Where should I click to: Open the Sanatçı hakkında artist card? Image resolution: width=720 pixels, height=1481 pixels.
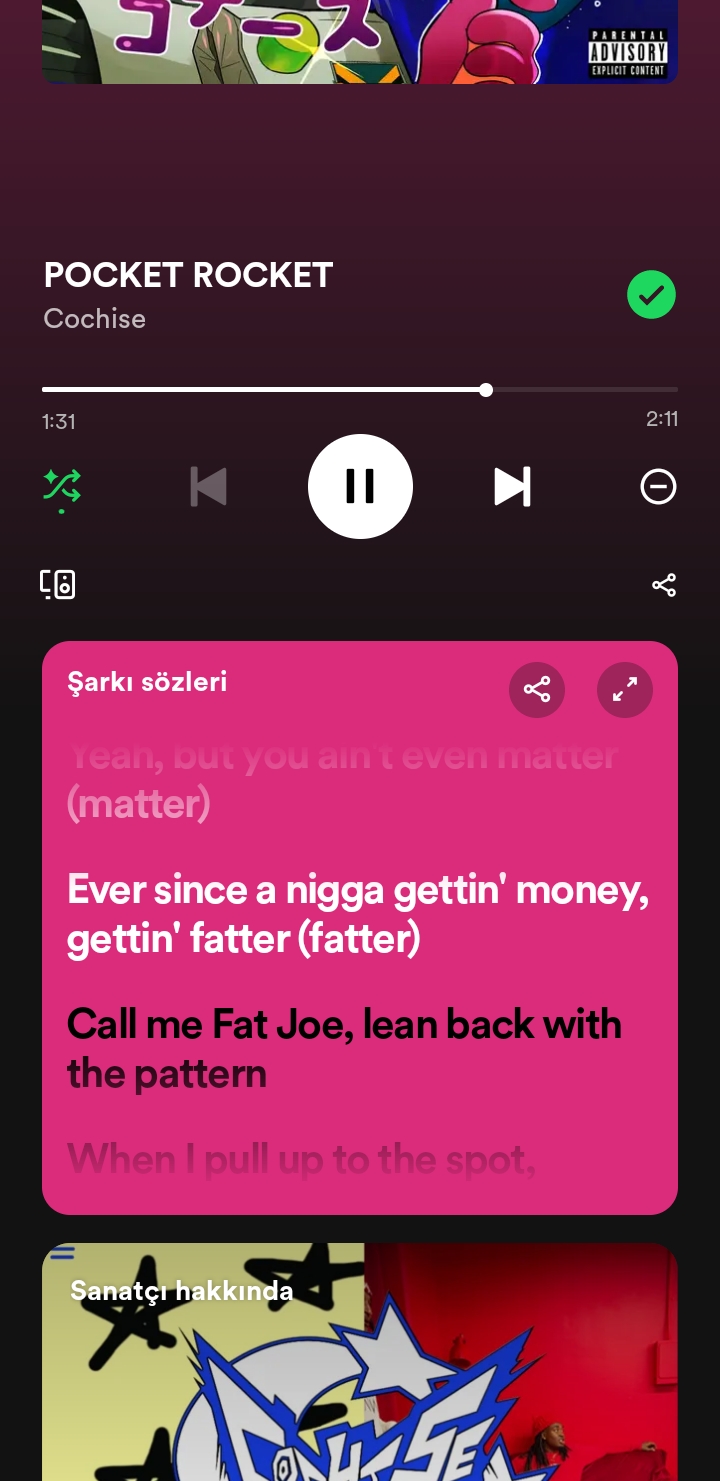click(x=360, y=1362)
